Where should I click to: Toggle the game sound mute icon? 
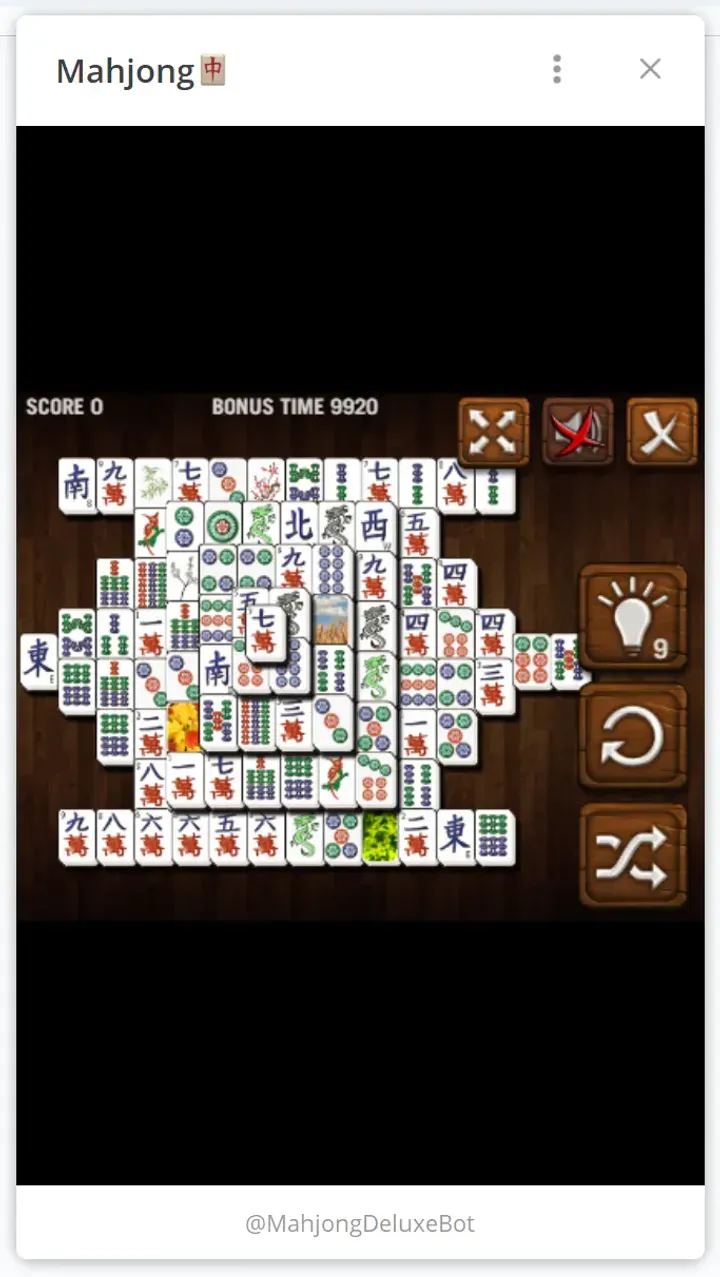coord(578,432)
